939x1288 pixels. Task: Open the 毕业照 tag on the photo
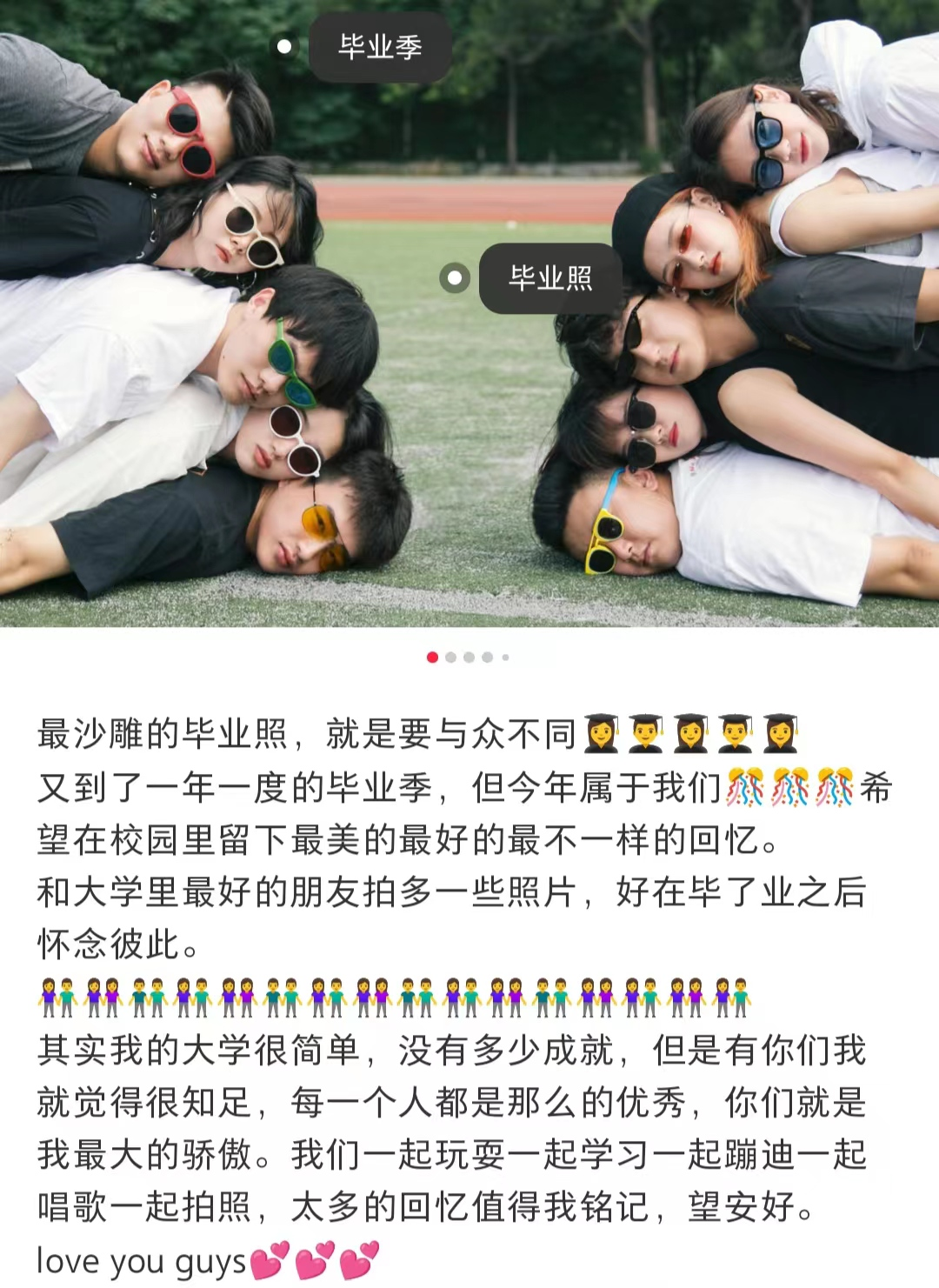tap(550, 278)
